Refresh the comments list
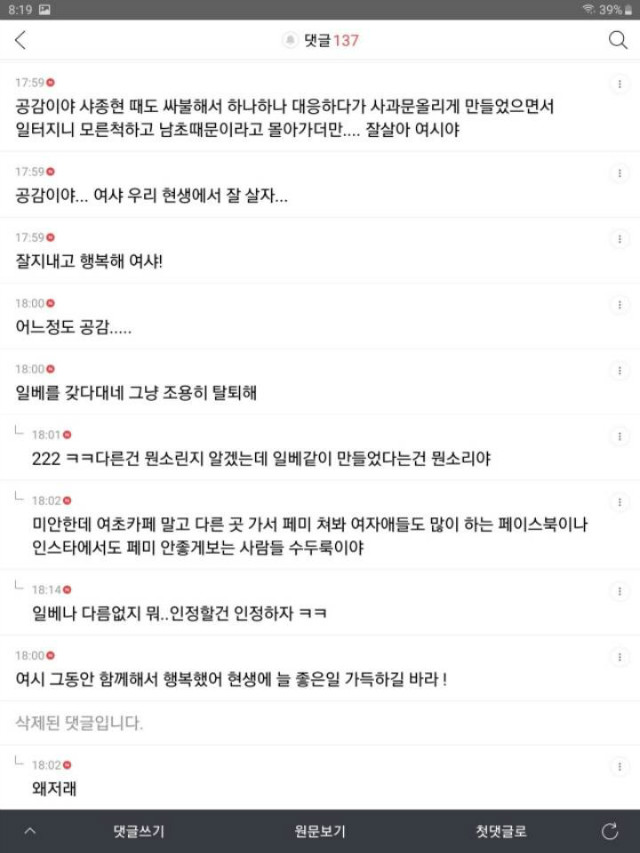Viewport: 640px width, 853px height. (609, 831)
